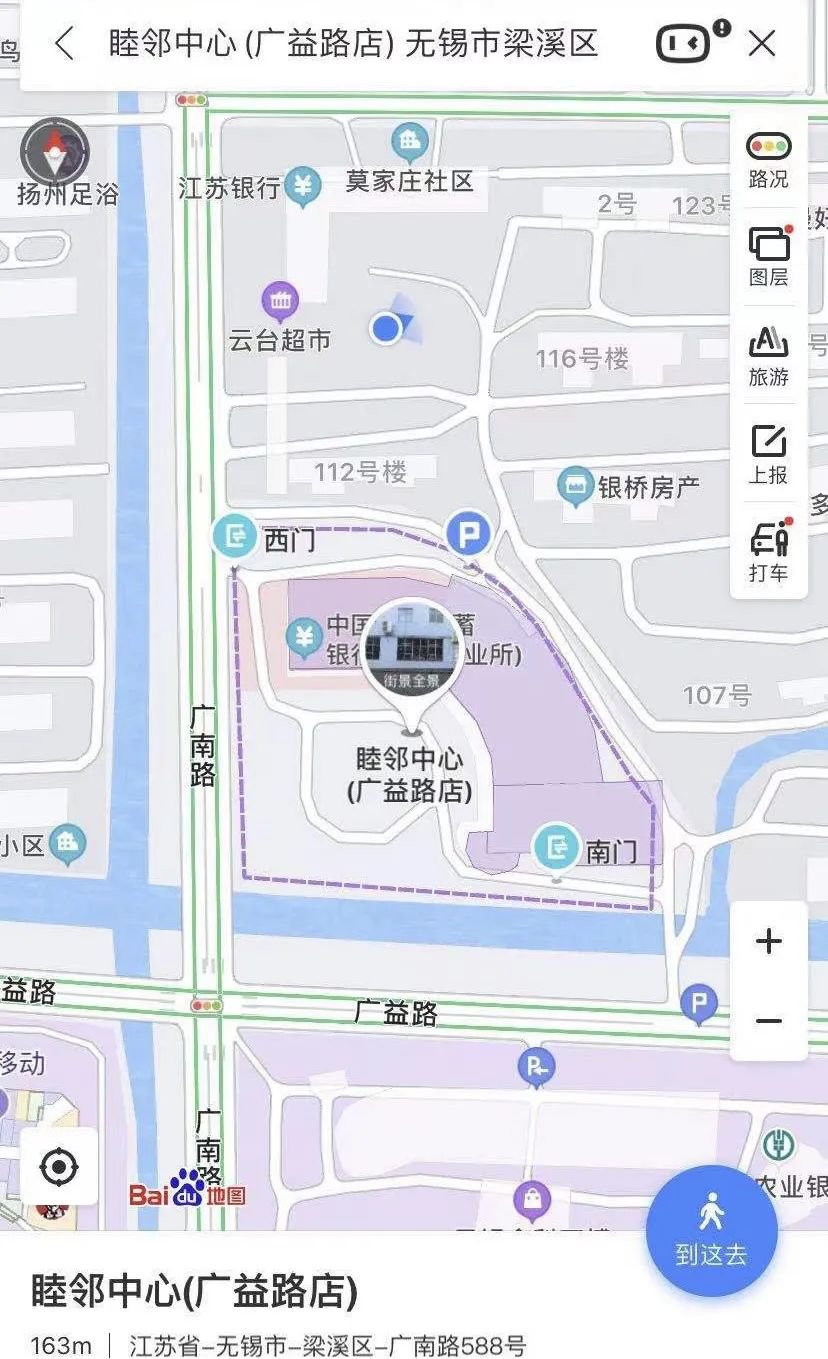This screenshot has height=1359, width=828.
Task: Open the 街景全景 street view thumbnail
Action: pos(411,648)
